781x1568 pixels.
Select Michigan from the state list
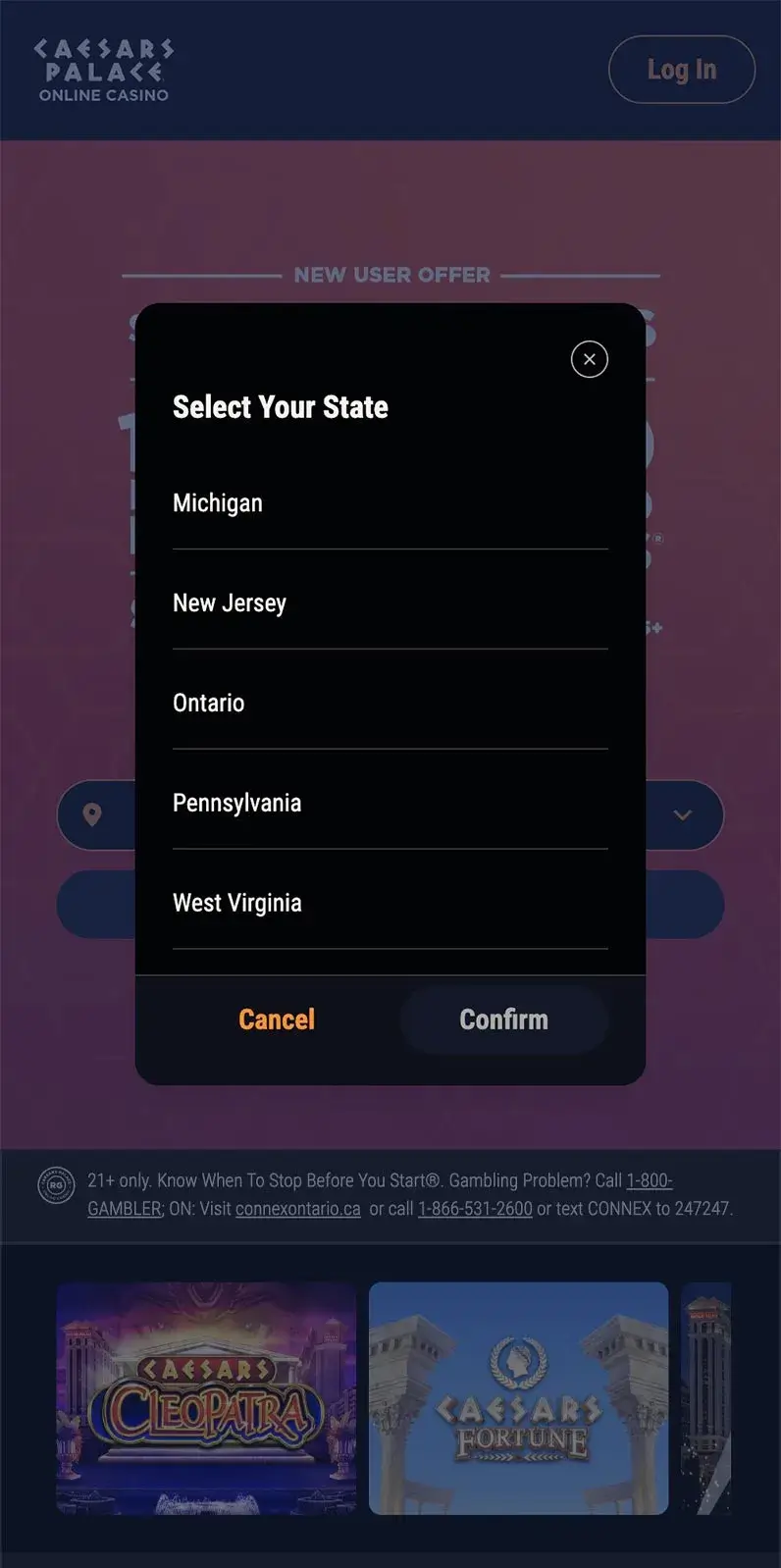click(390, 503)
